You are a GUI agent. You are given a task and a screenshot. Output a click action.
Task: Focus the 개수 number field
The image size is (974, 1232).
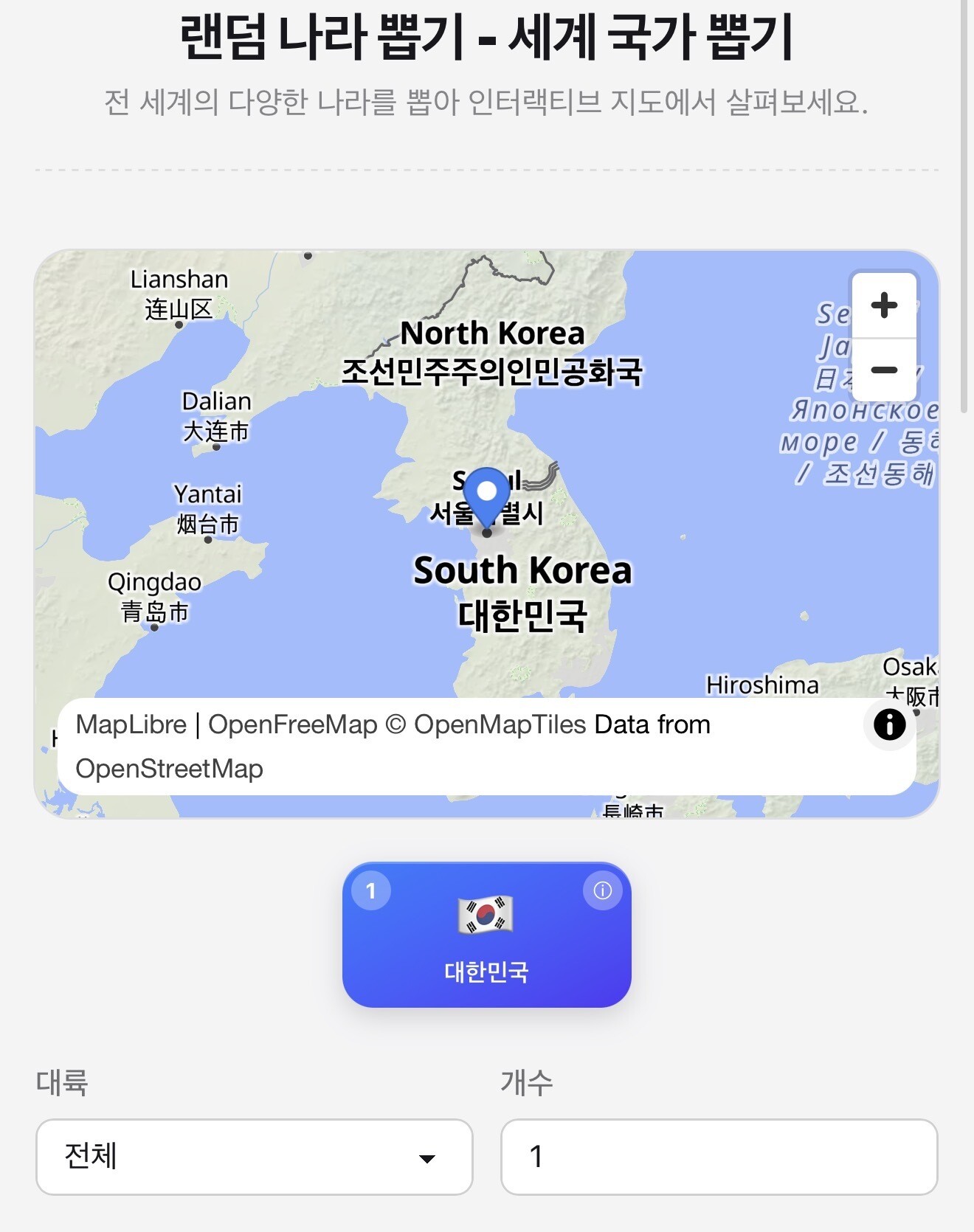point(719,1157)
